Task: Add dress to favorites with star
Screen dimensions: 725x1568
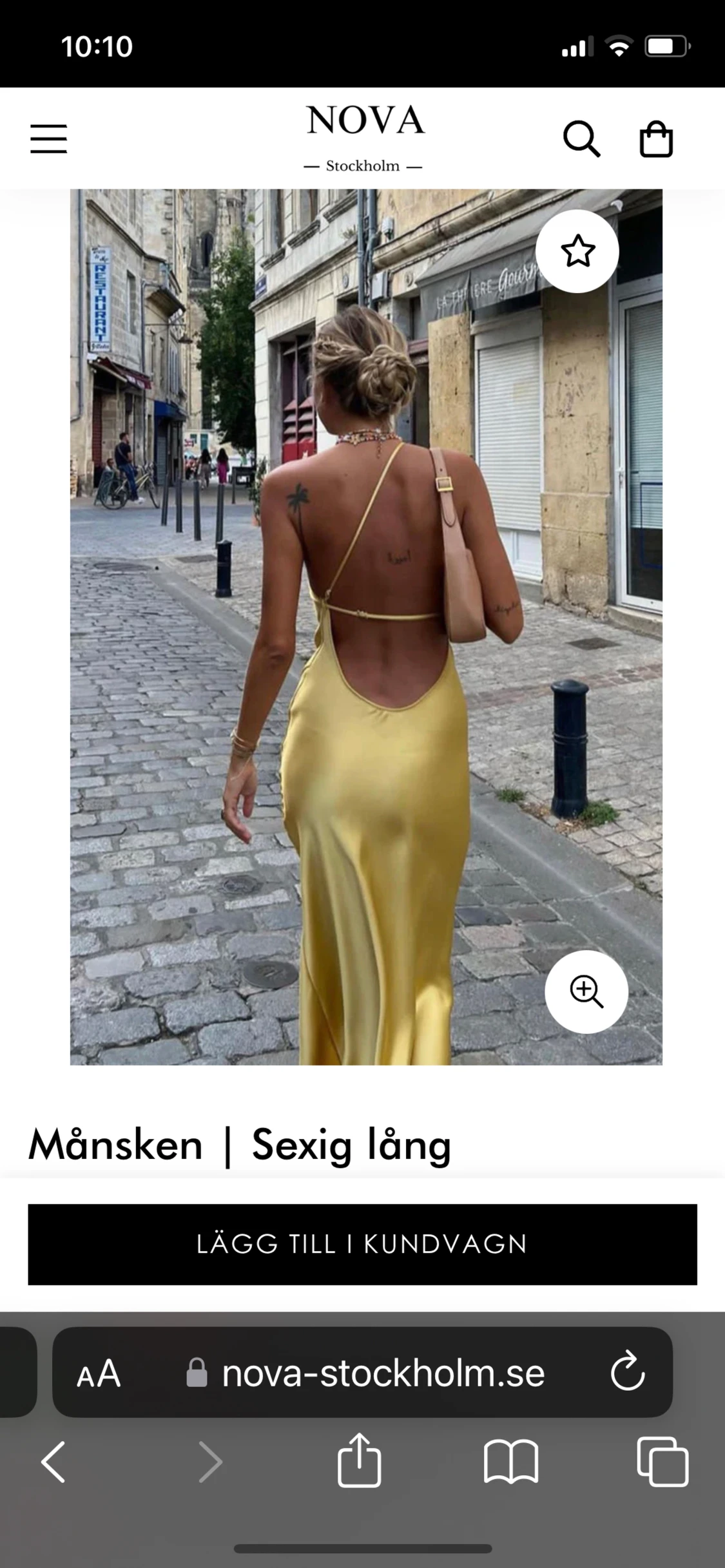Action: (577, 251)
